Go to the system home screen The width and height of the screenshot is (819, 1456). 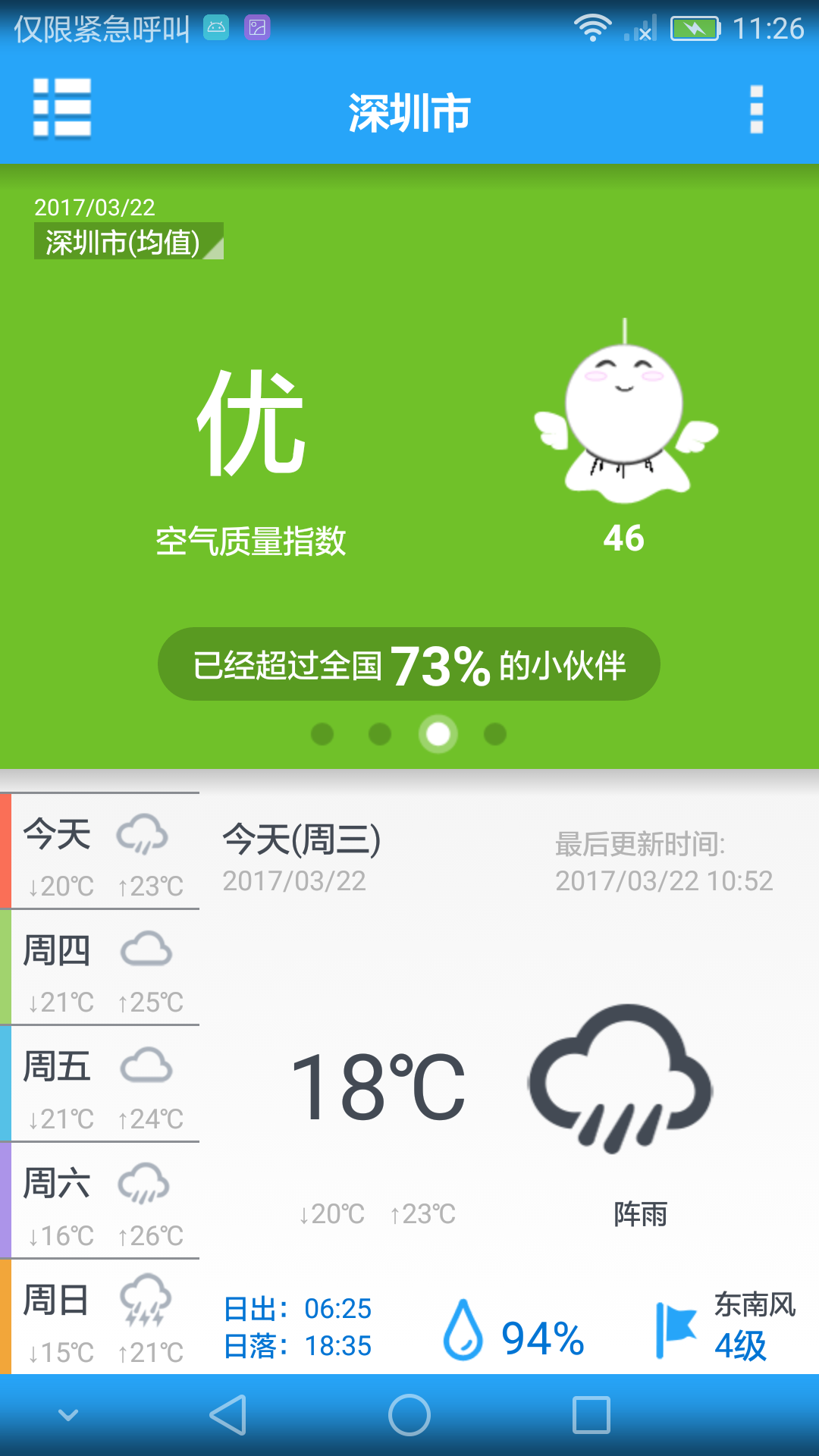(409, 1415)
